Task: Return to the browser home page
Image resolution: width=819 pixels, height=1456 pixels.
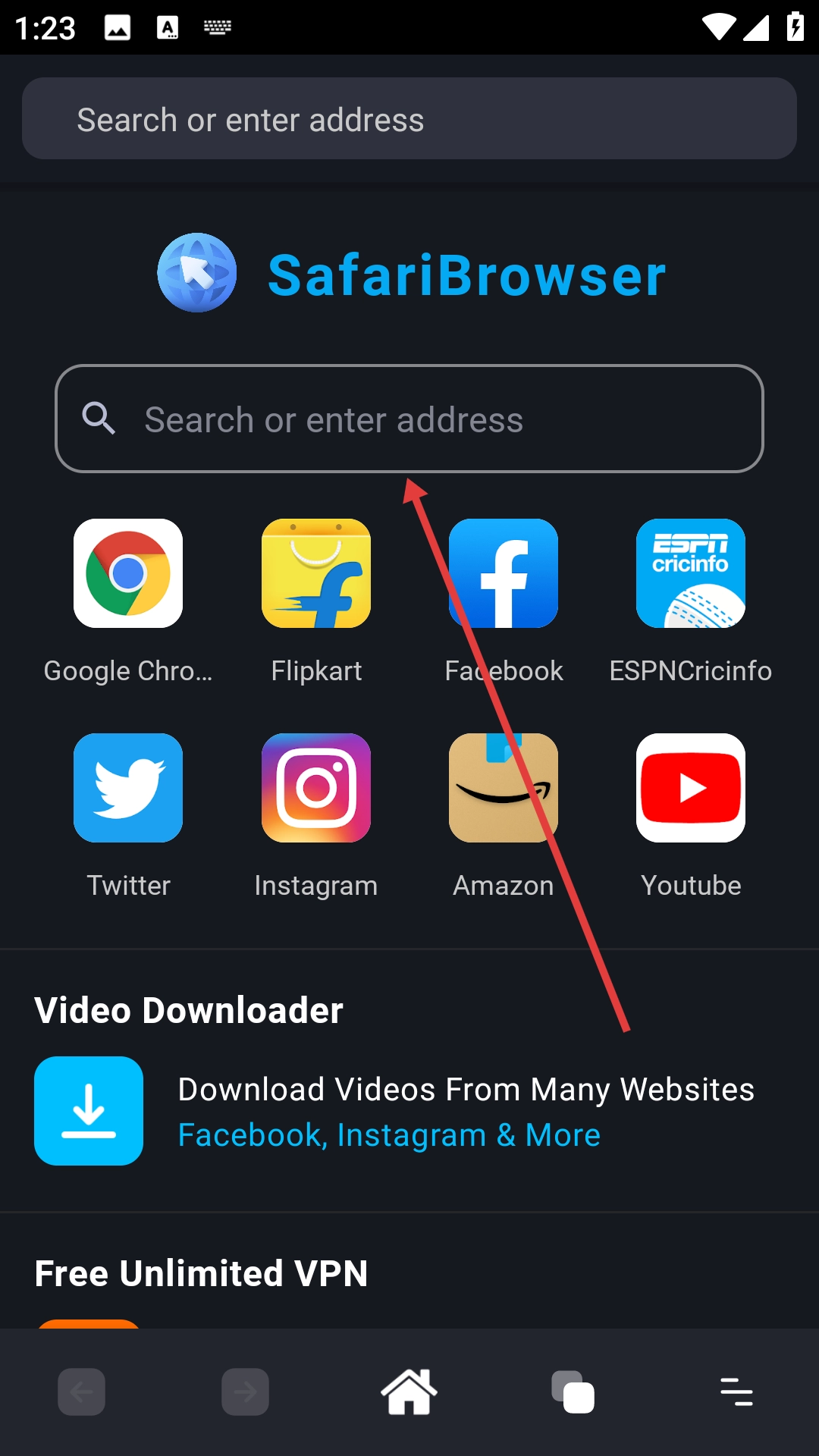Action: (x=409, y=1392)
